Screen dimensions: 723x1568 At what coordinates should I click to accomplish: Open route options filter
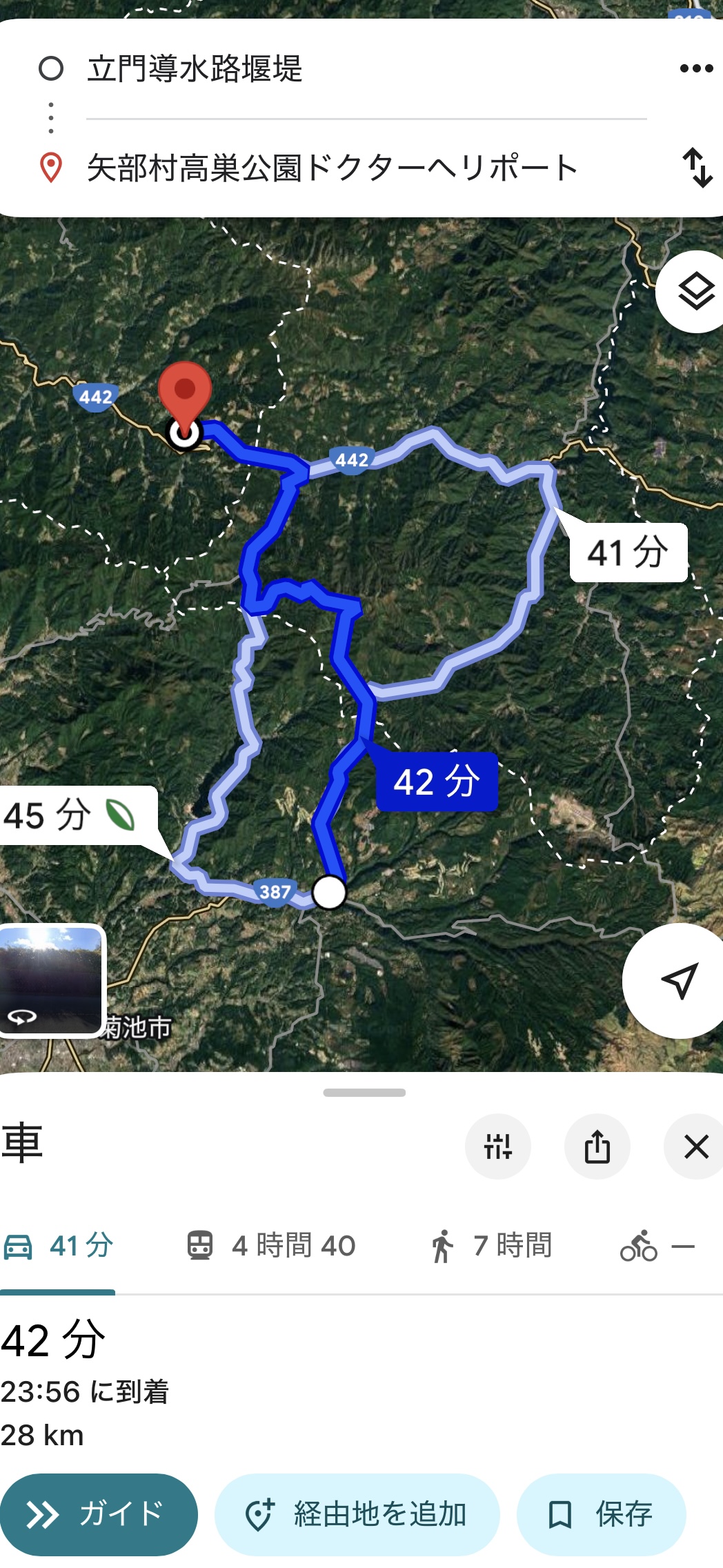[497, 1147]
